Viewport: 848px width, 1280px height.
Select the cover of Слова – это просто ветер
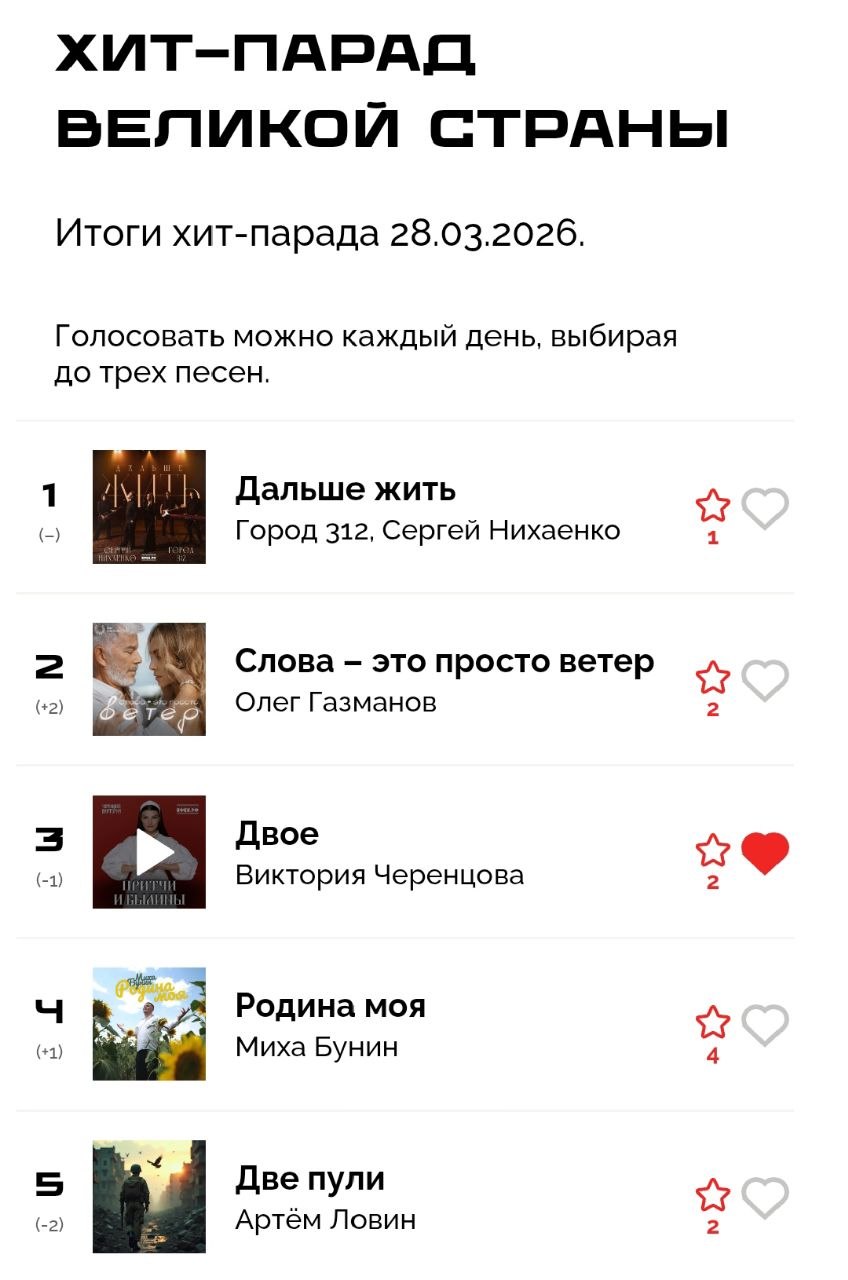[150, 680]
